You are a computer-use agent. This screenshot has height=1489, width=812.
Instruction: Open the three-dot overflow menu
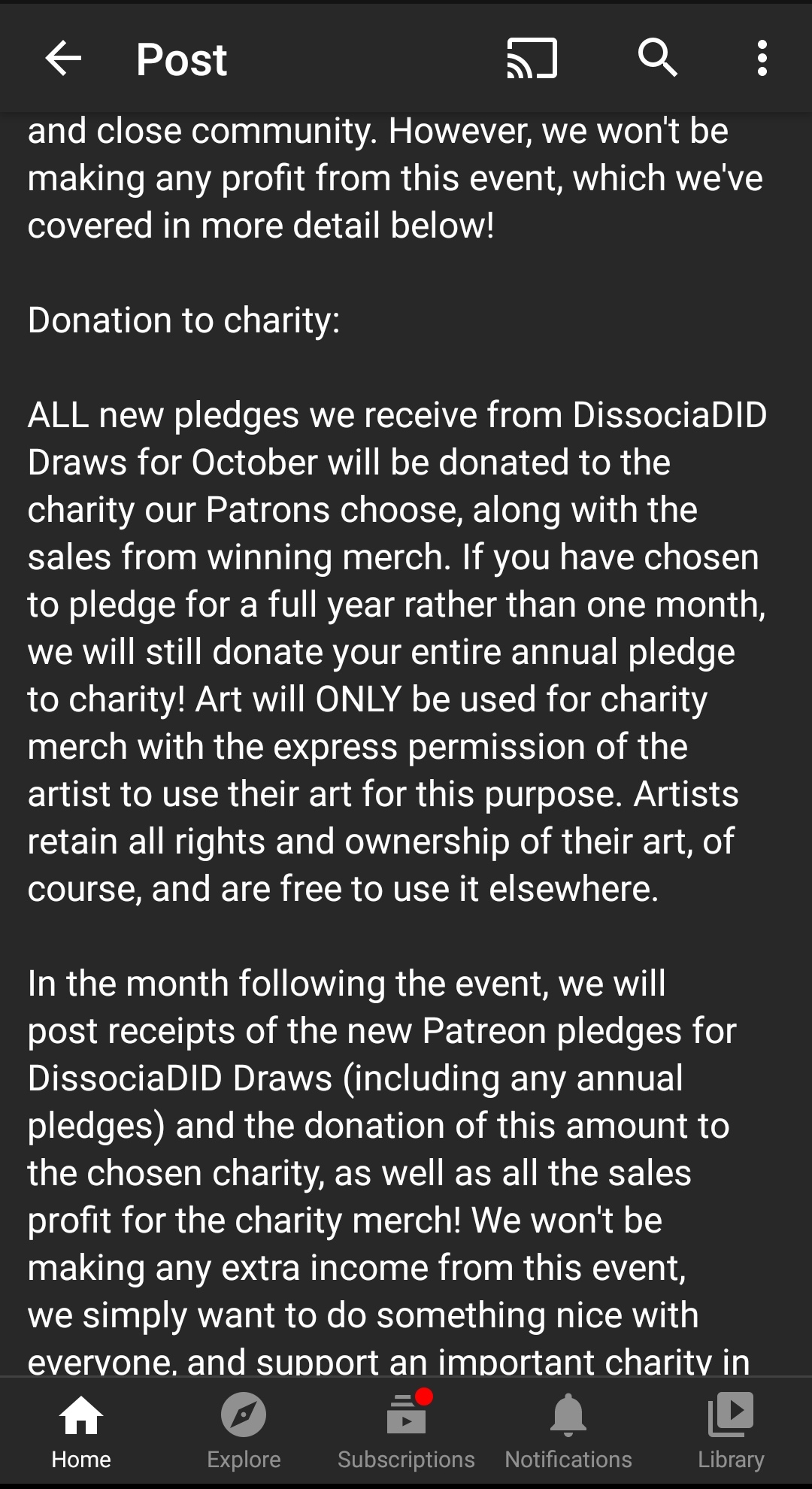click(x=762, y=59)
